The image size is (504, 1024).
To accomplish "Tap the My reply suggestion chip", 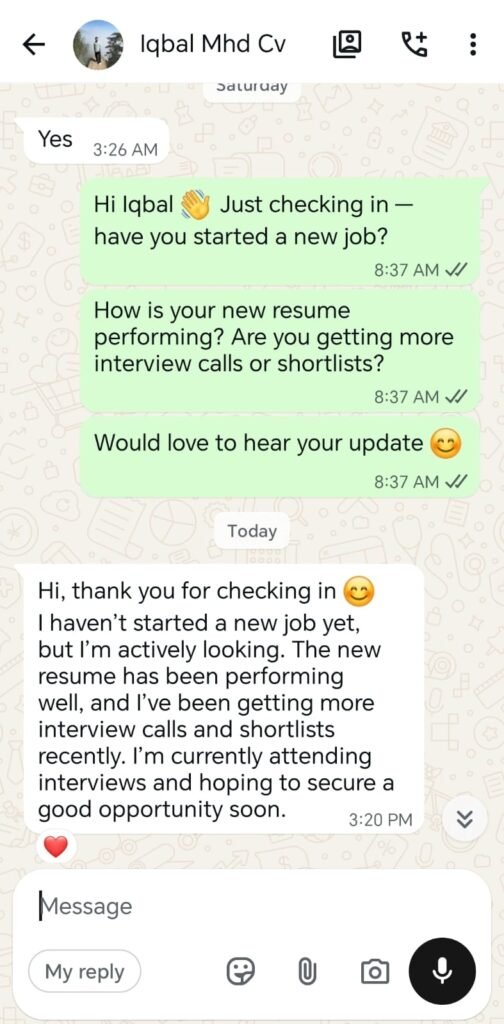I will [84, 972].
